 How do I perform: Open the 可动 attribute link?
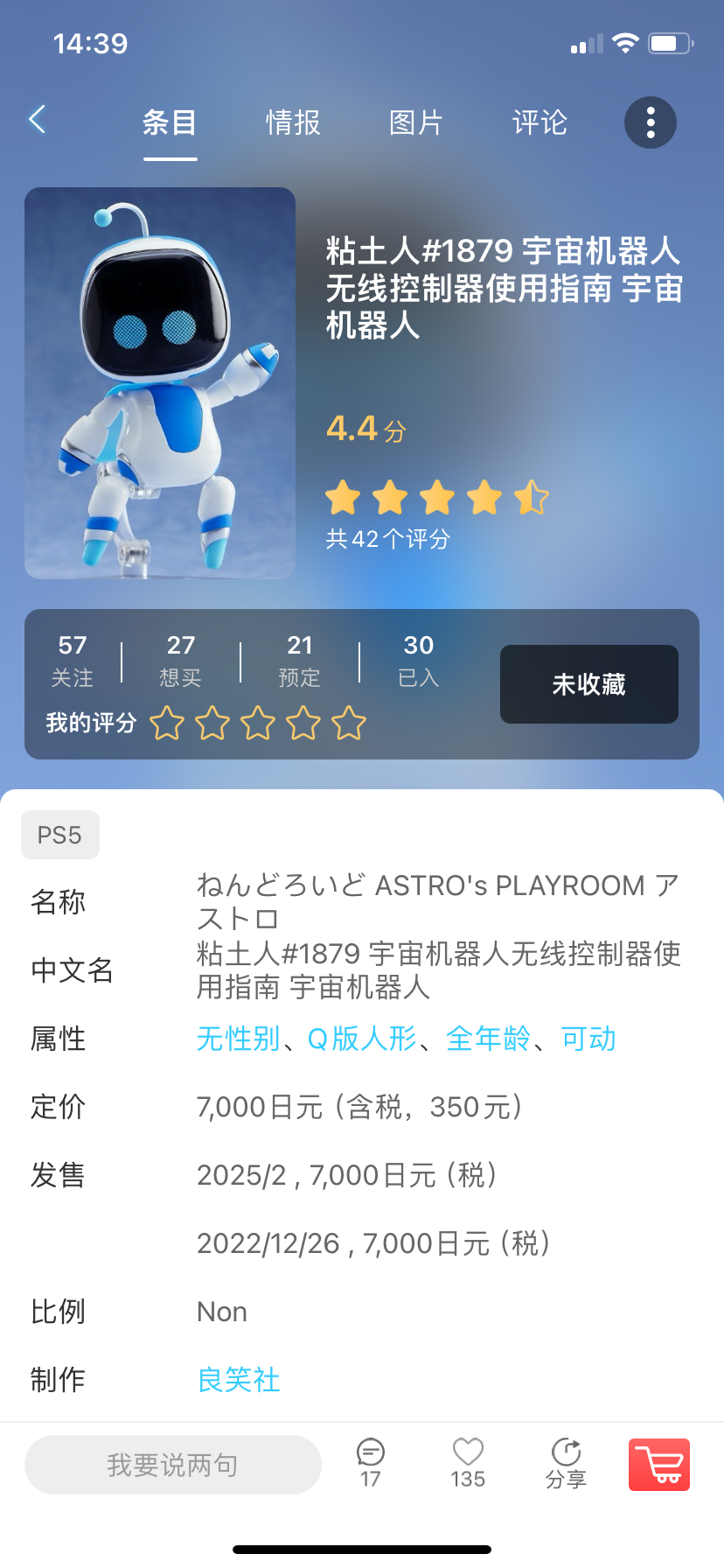coord(588,1039)
